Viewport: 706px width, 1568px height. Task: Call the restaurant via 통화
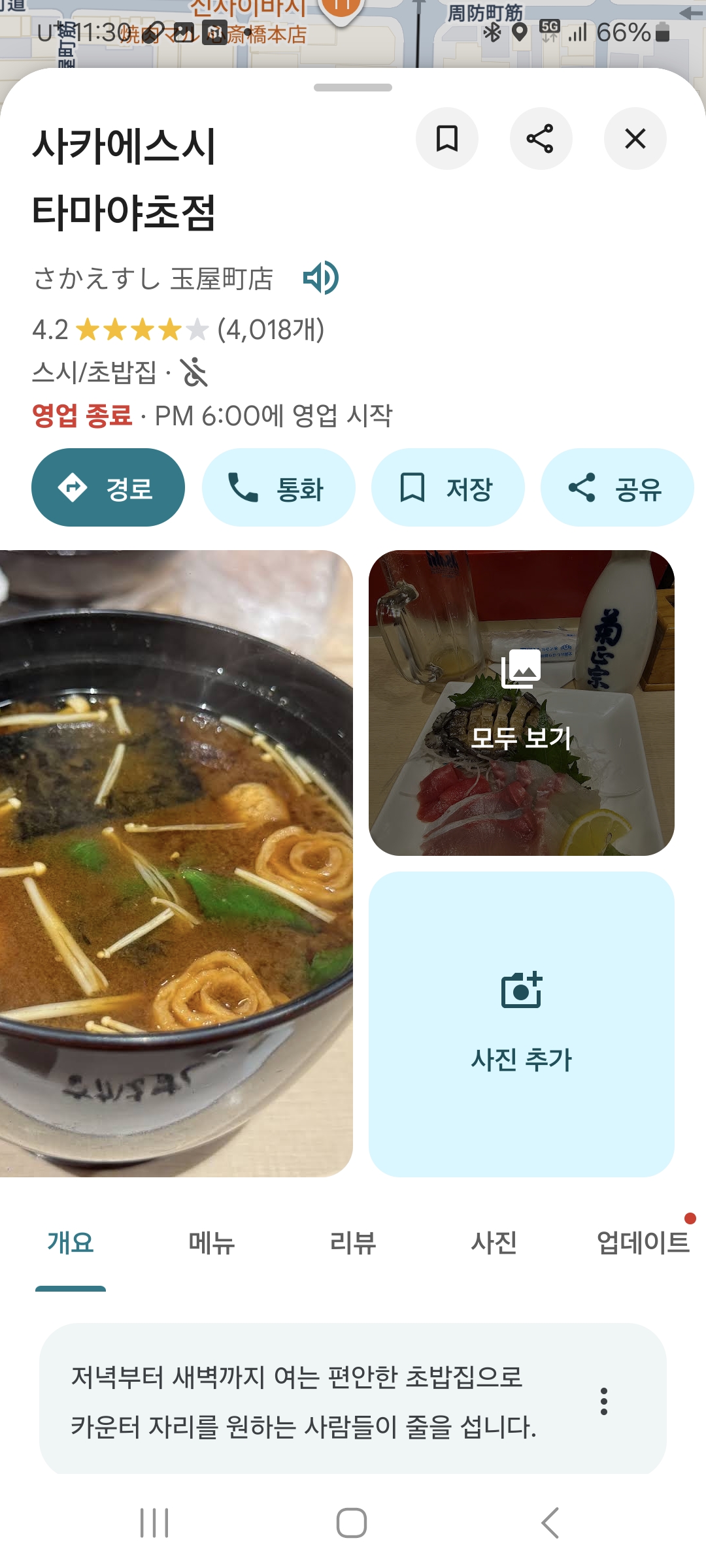tap(278, 487)
